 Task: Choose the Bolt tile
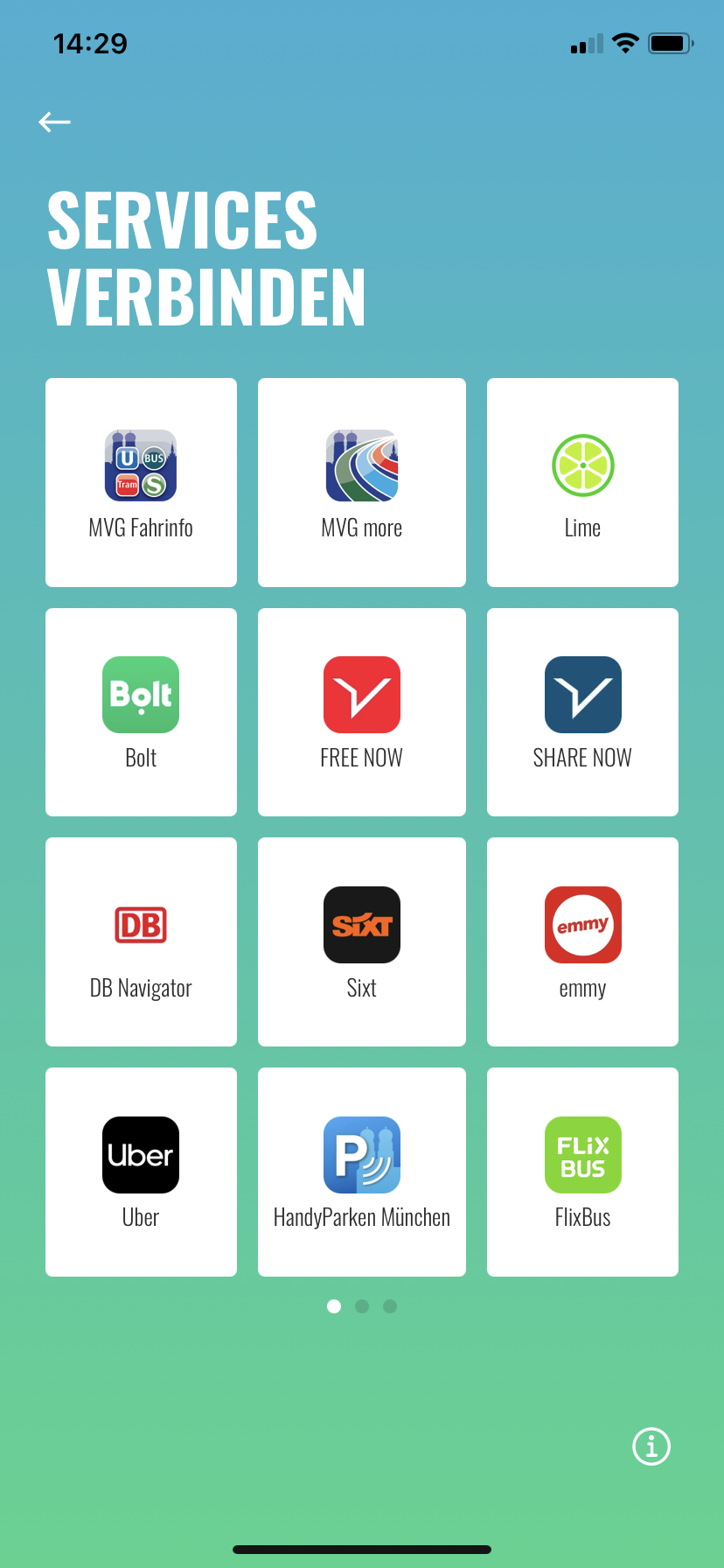click(141, 712)
